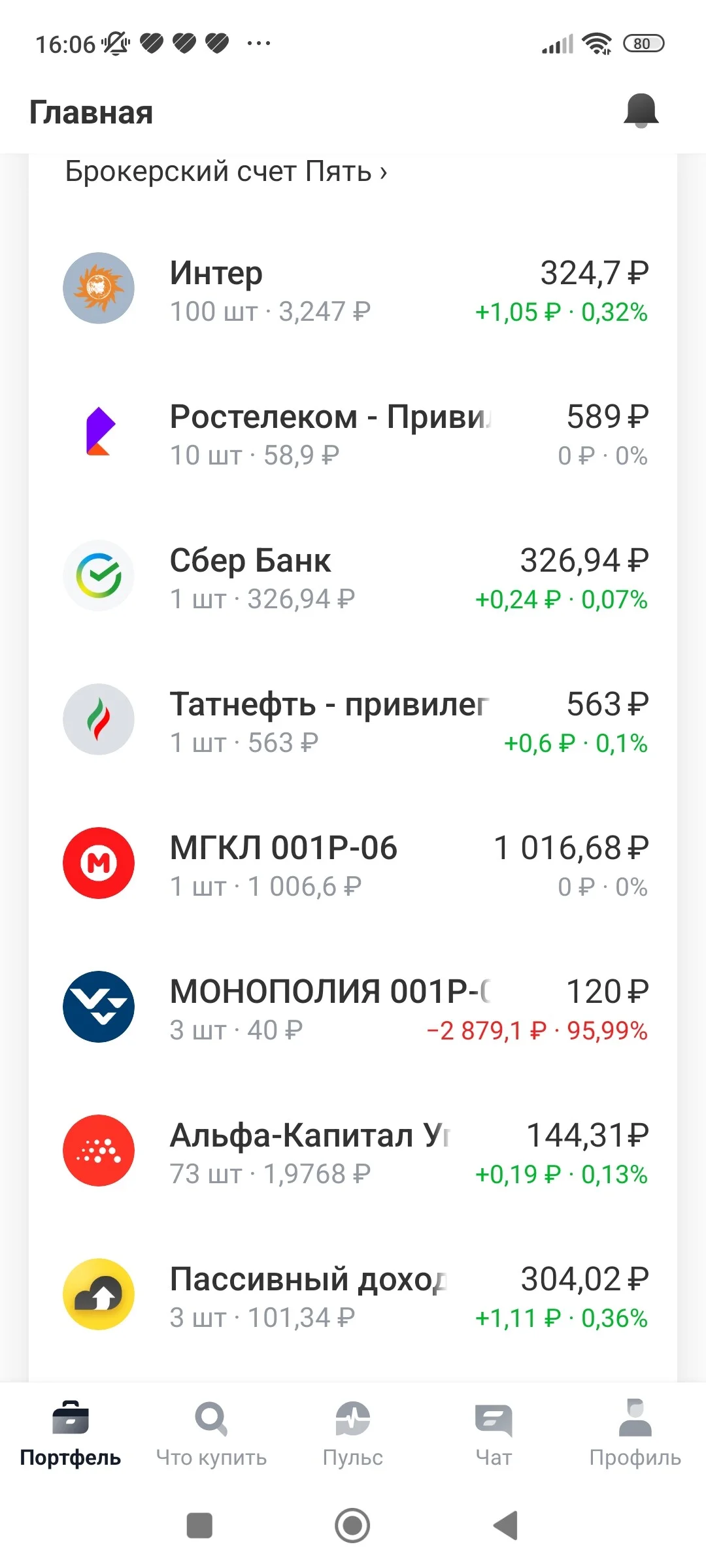Screen dimensions: 706x1568
Task: Tap the system home button
Action: click(x=352, y=1526)
